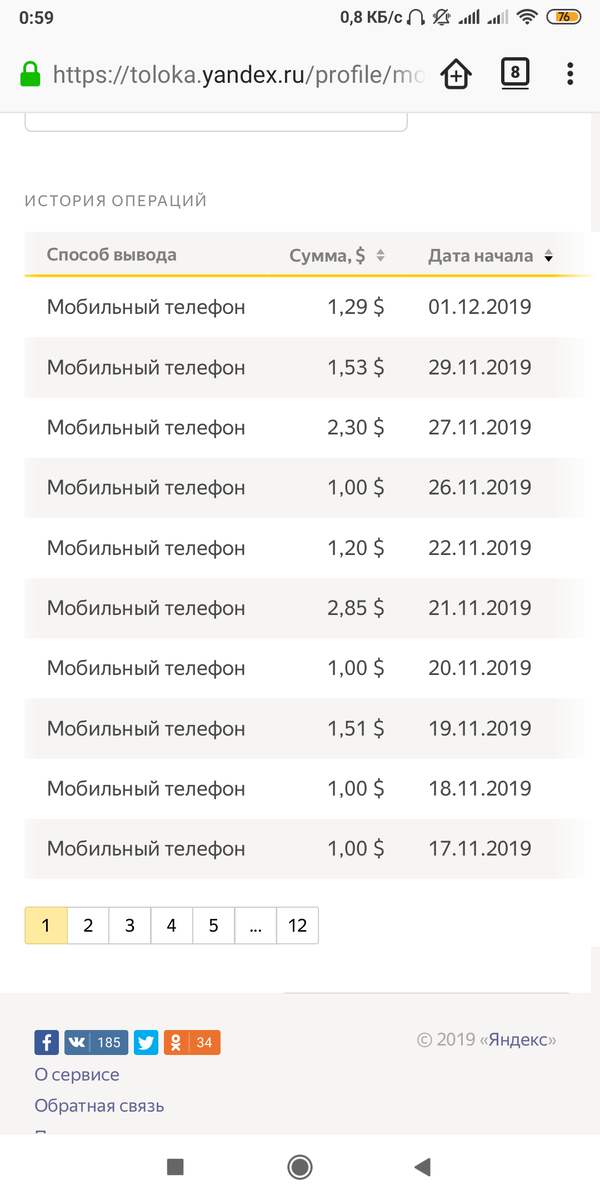Jump to last page 12
The height and width of the screenshot is (1200, 600).
pyautogui.click(x=298, y=925)
